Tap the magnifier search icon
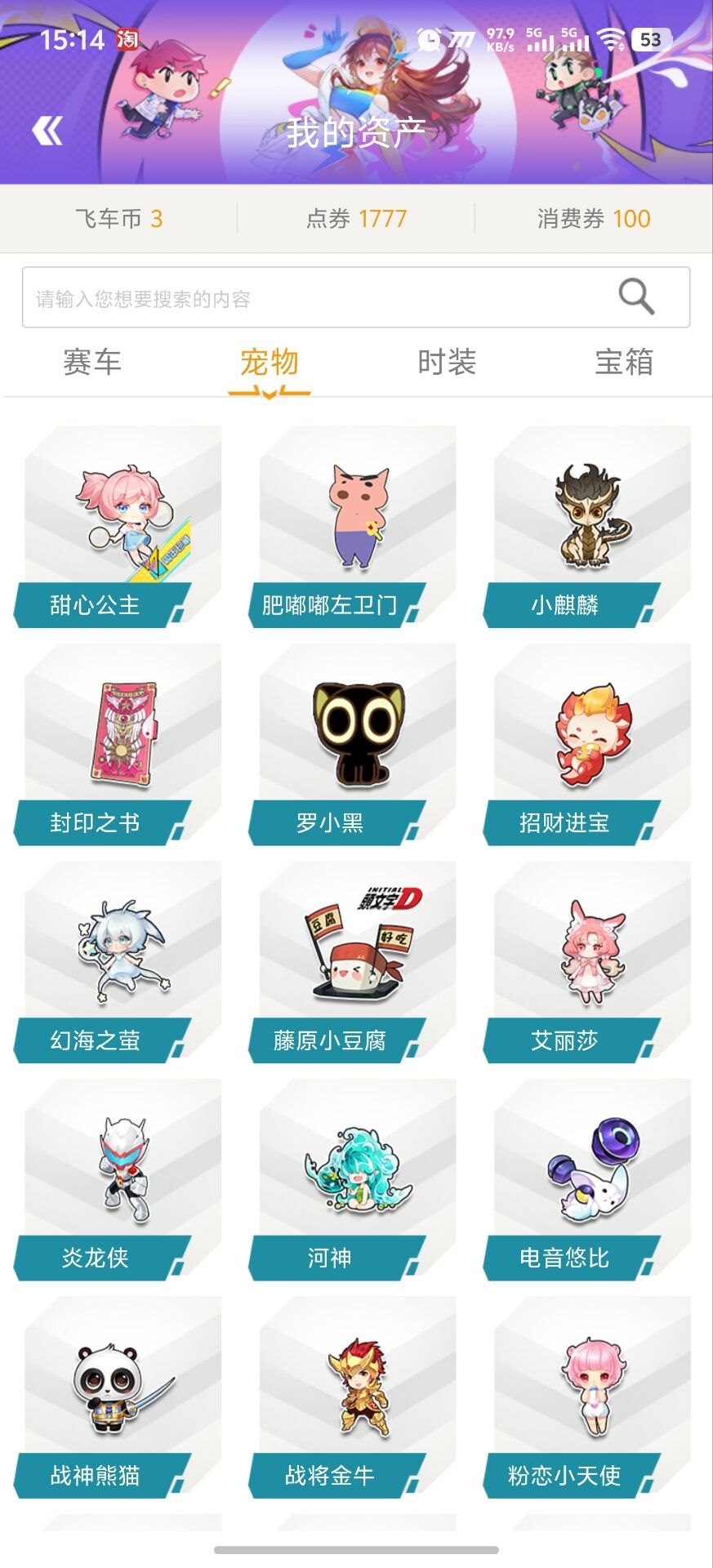The height and width of the screenshot is (1568, 713). 636,296
